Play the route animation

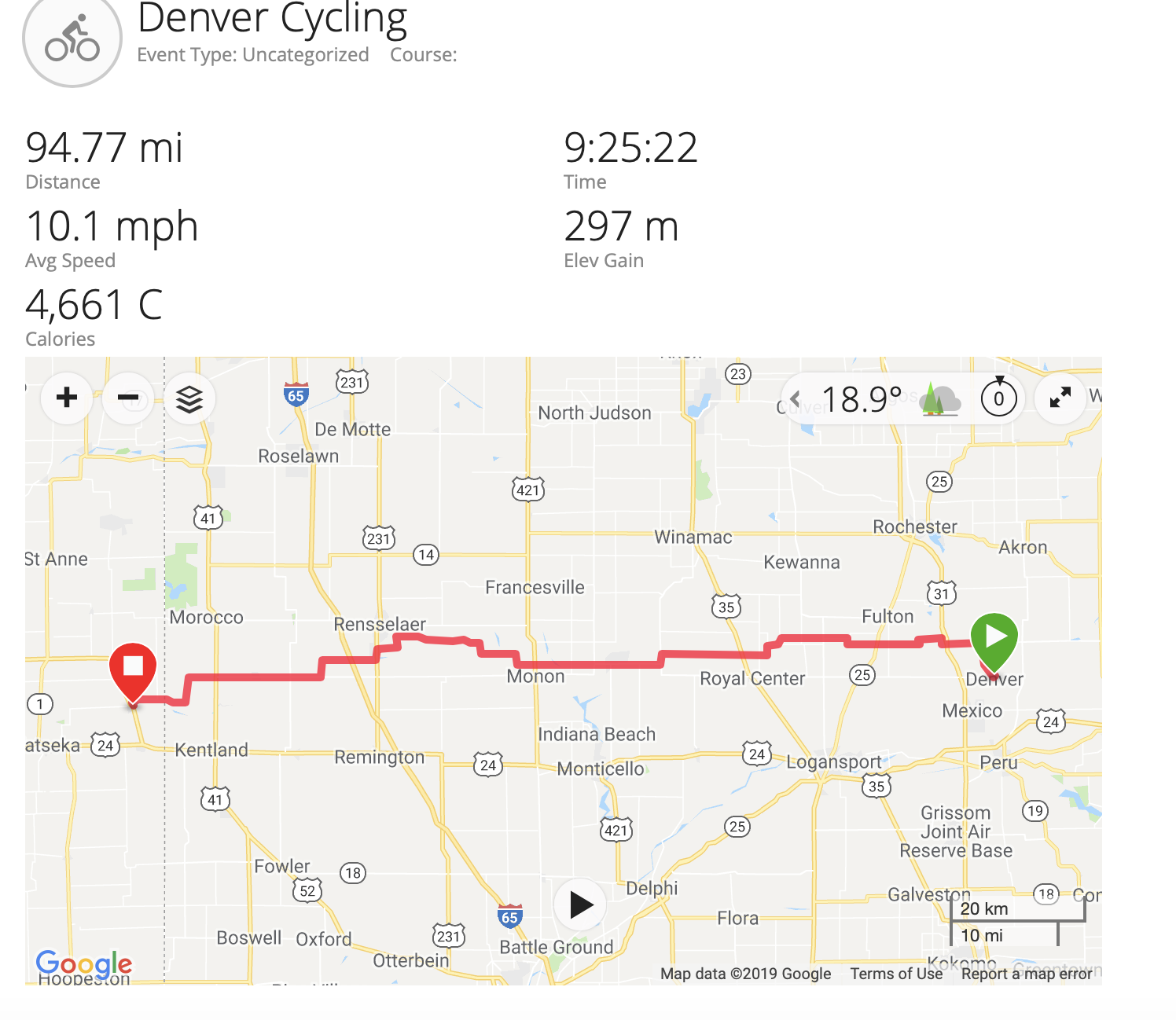(580, 904)
